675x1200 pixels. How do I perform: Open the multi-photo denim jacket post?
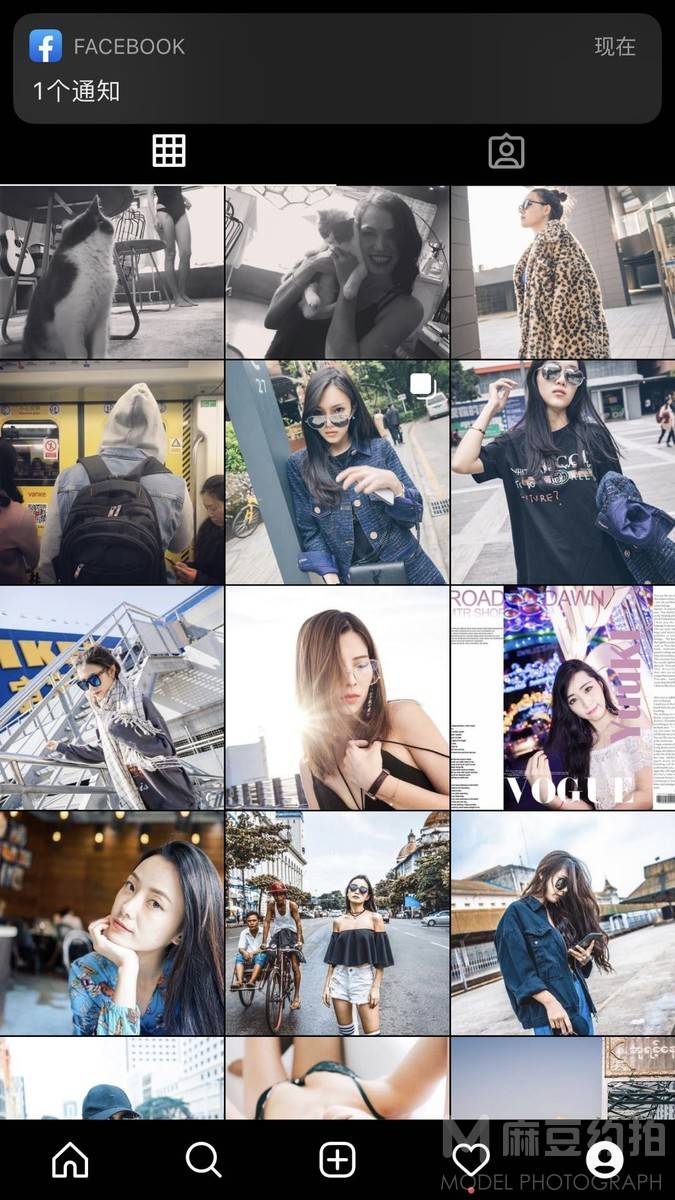click(337, 472)
